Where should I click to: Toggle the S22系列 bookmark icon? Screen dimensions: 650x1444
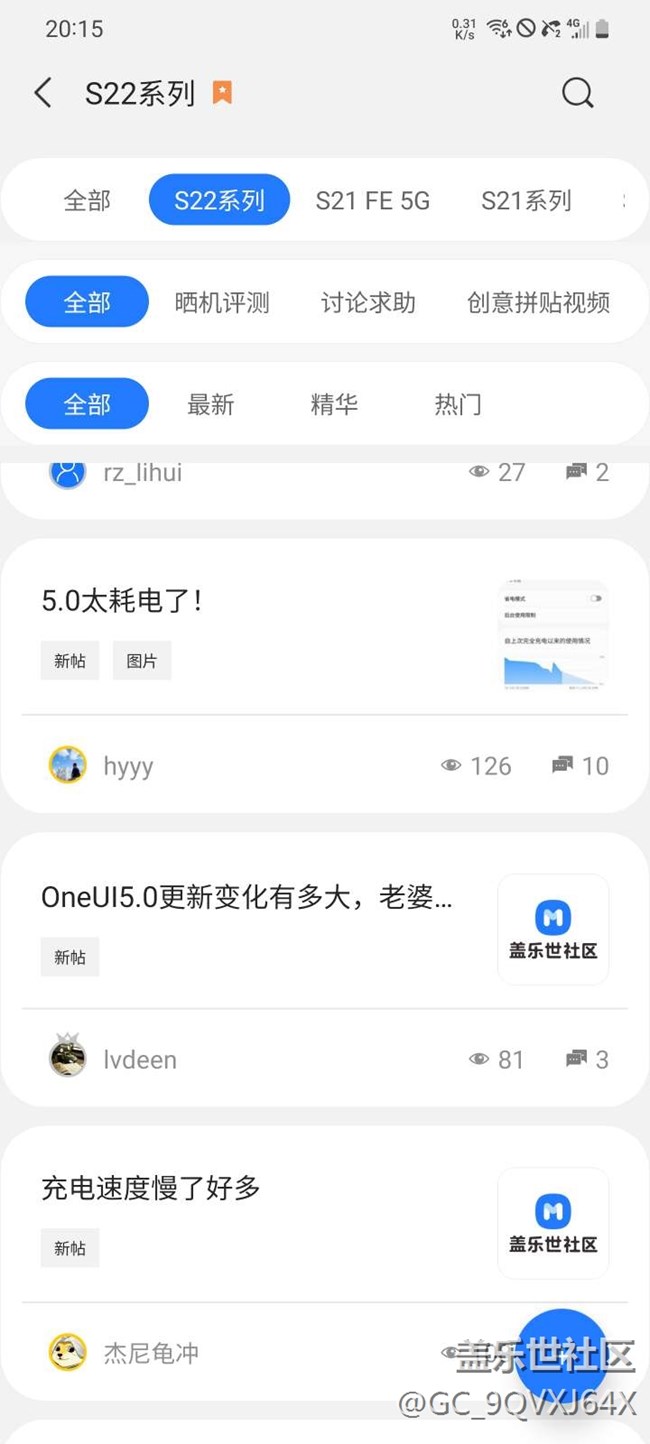pos(222,93)
